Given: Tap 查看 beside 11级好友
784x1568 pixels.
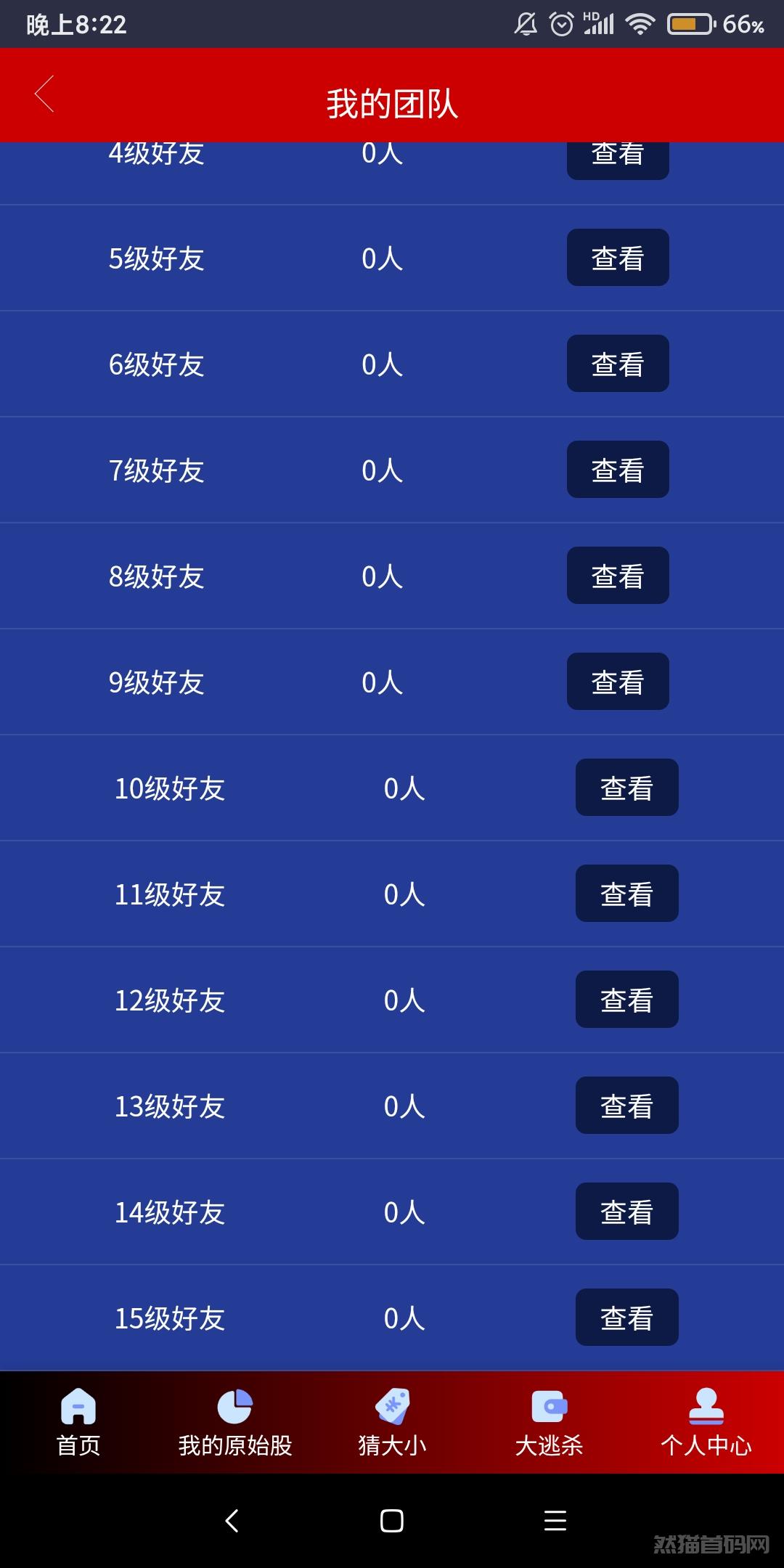Looking at the screenshot, I should pyautogui.click(x=627, y=894).
